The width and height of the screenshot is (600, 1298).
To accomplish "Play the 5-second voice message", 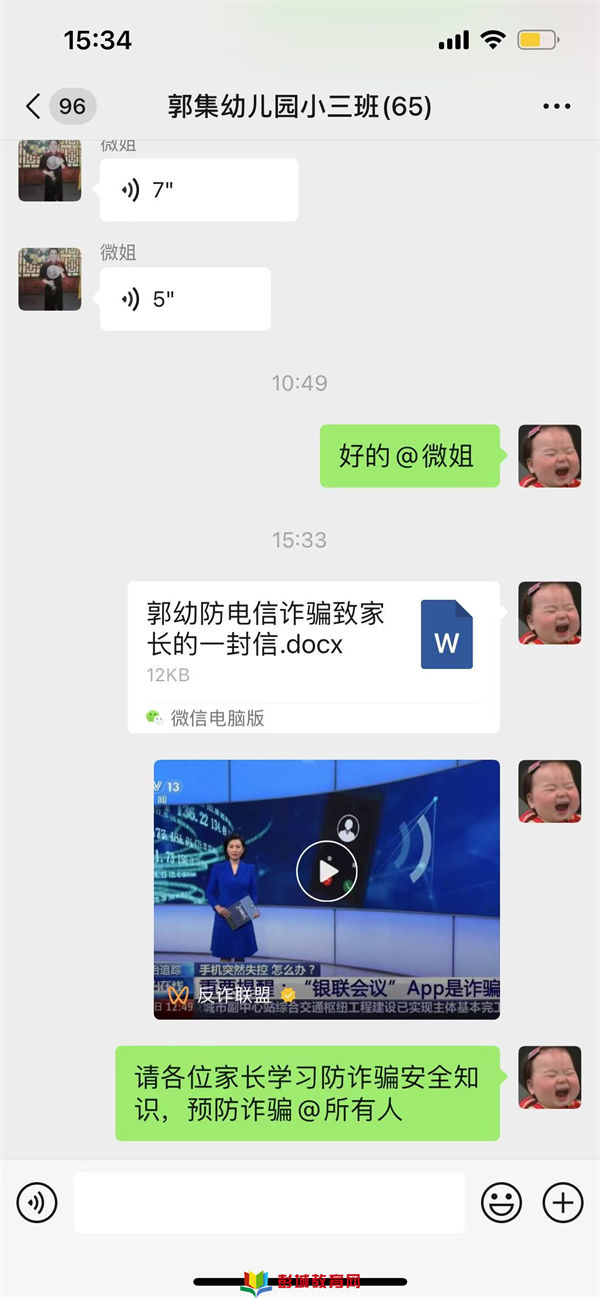I will click(185, 299).
